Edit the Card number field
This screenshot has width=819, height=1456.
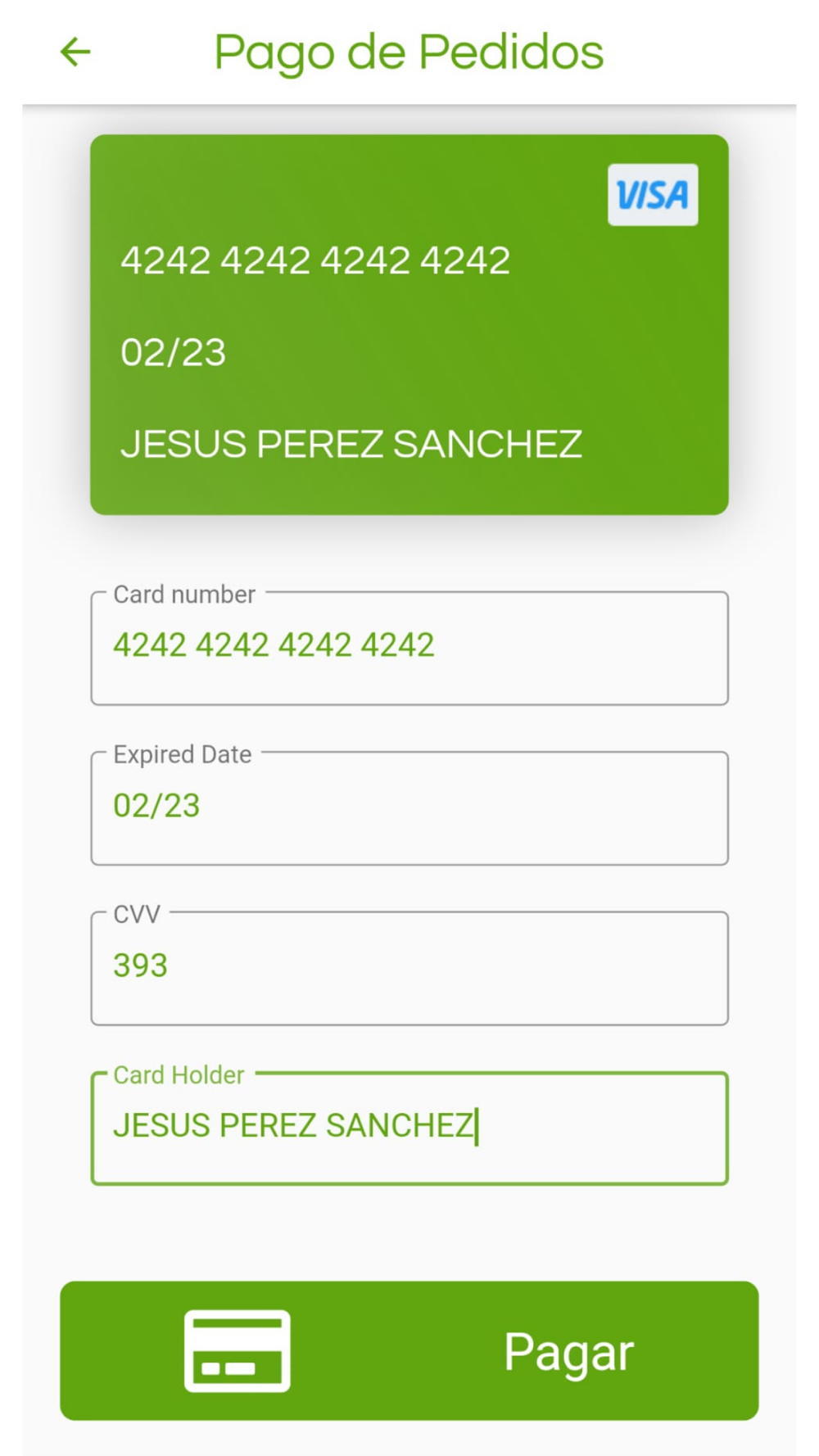409,648
